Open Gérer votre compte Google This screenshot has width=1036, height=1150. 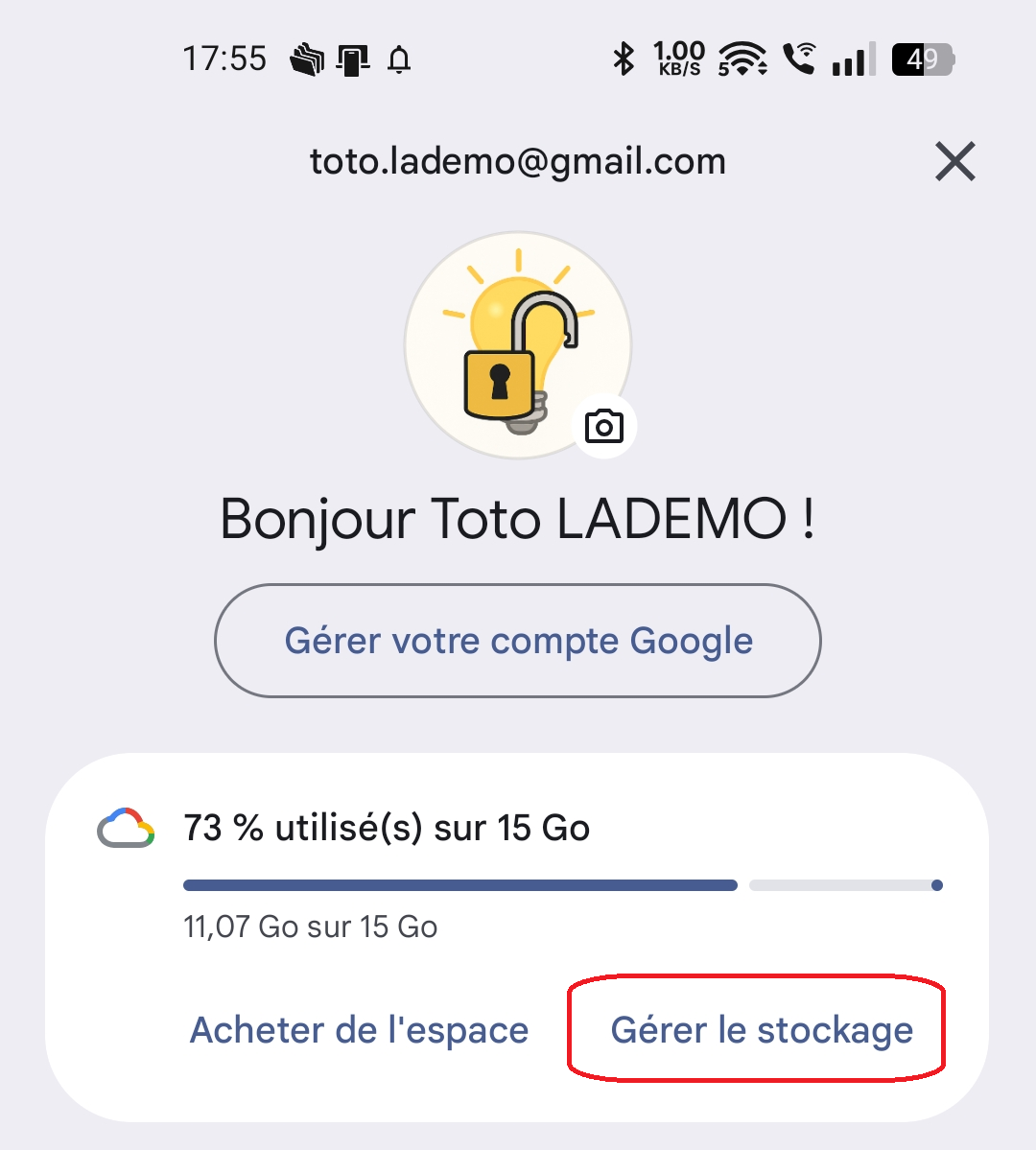(518, 641)
